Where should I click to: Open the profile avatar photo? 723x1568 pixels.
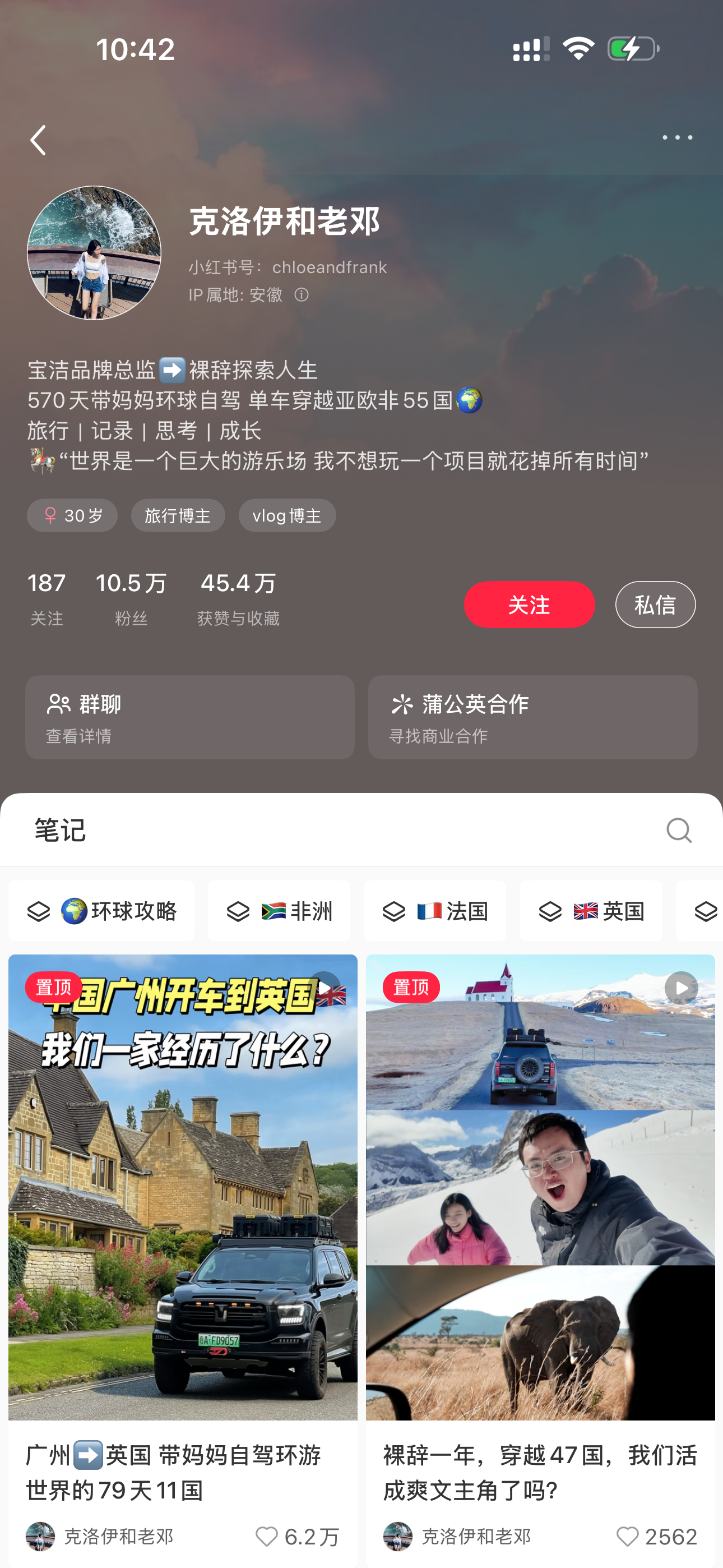coord(94,252)
